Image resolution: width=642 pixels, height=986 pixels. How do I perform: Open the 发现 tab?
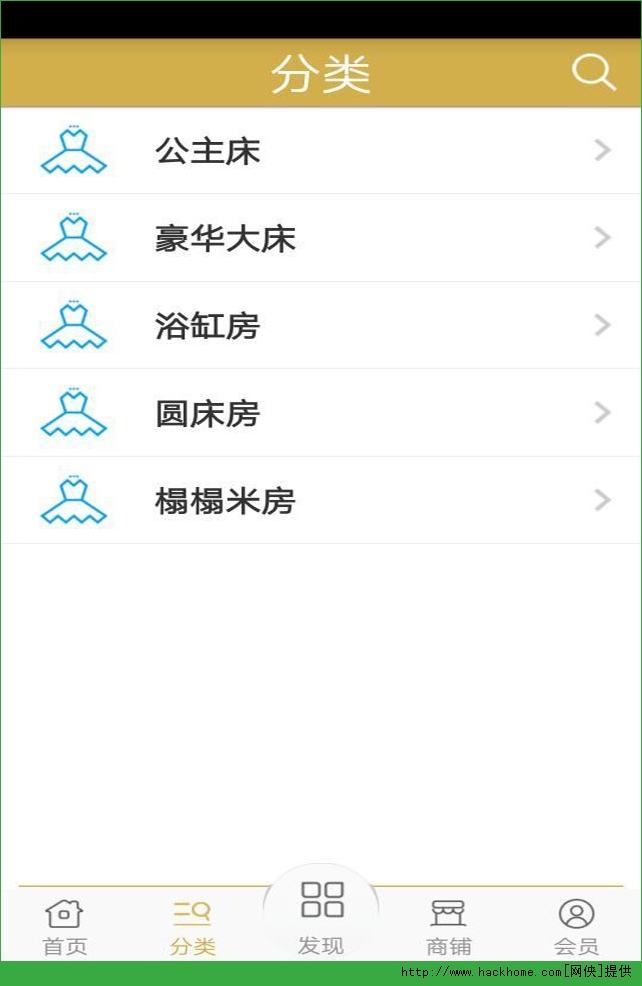pos(321,915)
